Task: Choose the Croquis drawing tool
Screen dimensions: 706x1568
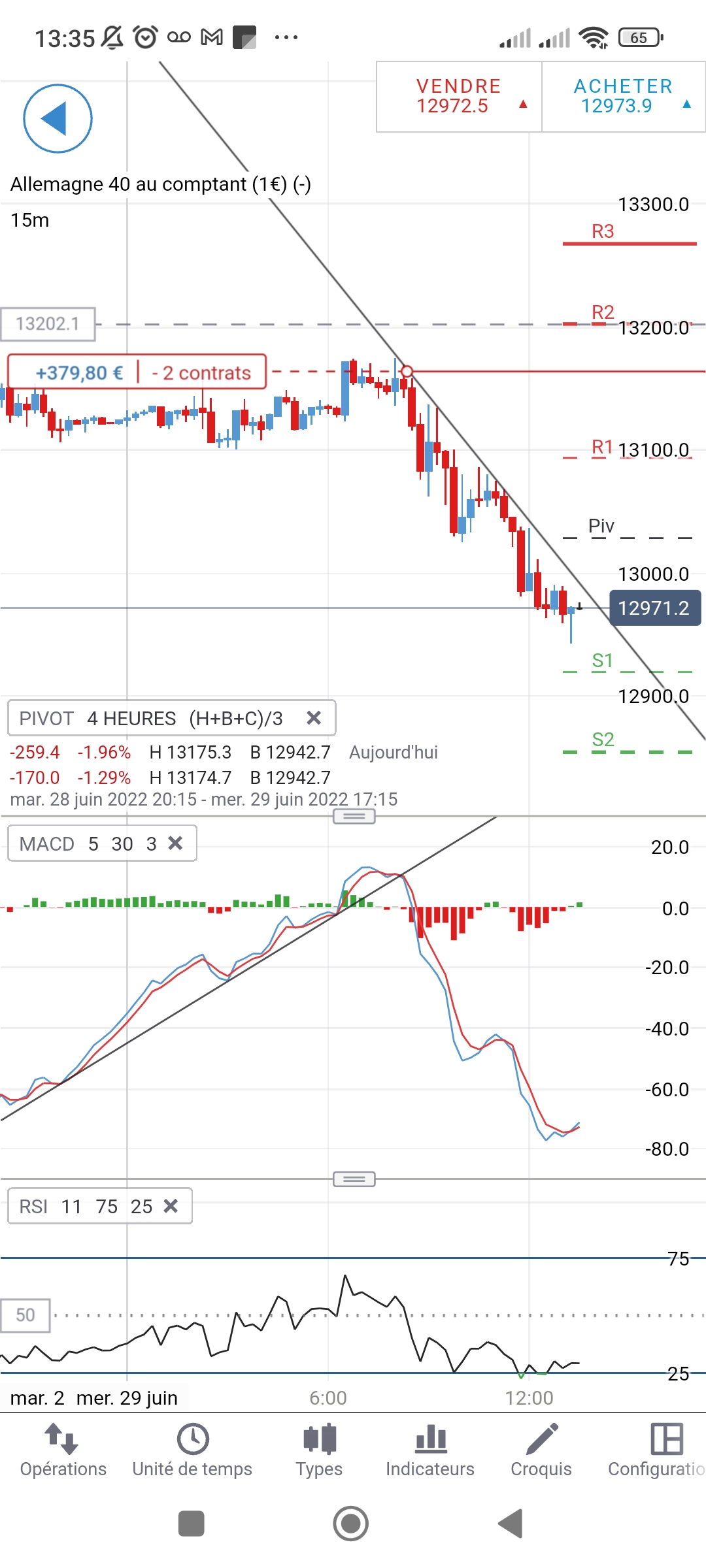Action: [x=541, y=1451]
